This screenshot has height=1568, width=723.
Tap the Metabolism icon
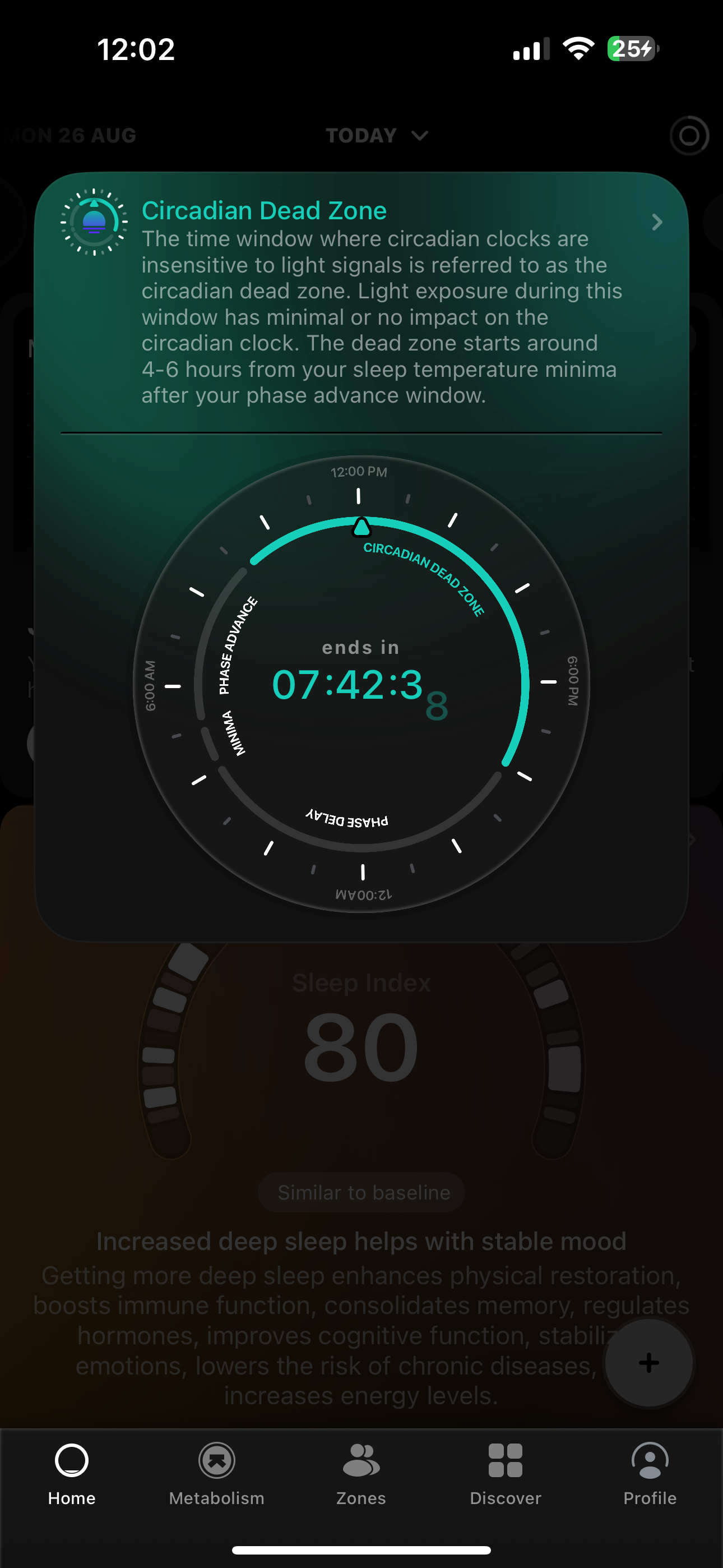pos(216,1461)
